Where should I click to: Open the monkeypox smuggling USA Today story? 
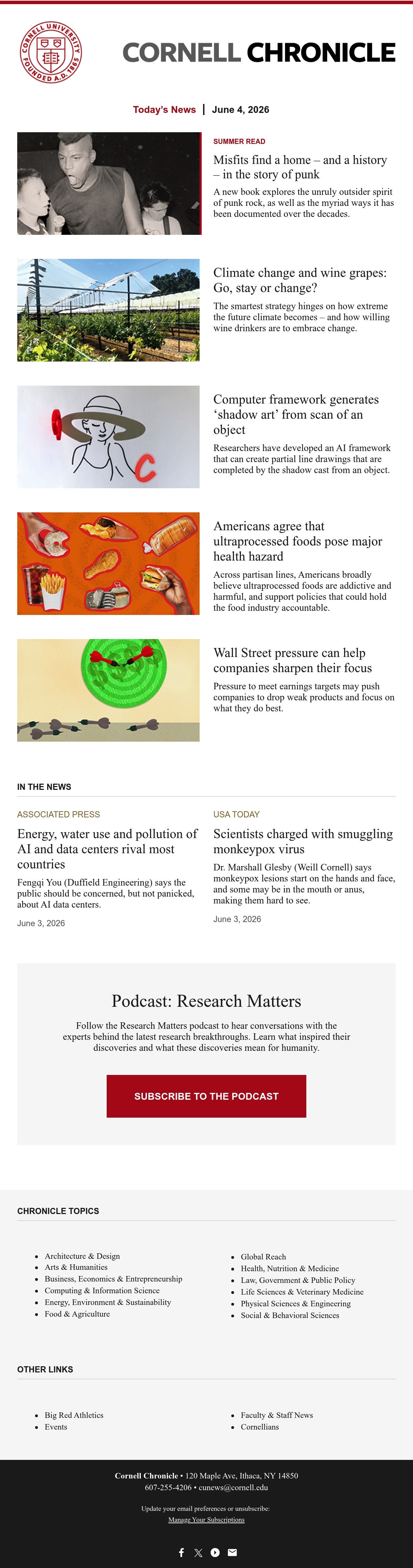(x=303, y=841)
